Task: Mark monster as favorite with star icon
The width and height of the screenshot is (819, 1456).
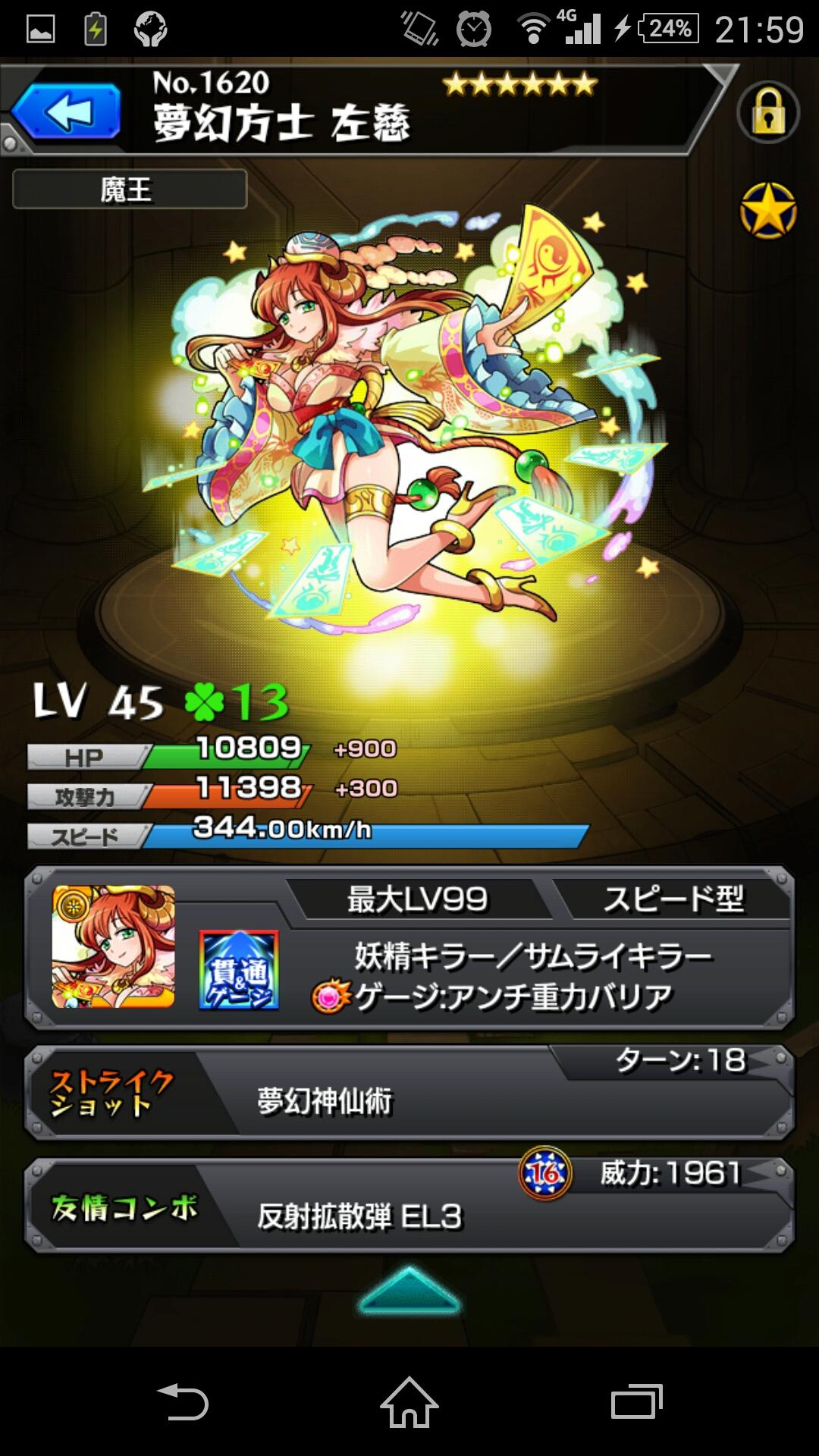Action: pos(767,211)
